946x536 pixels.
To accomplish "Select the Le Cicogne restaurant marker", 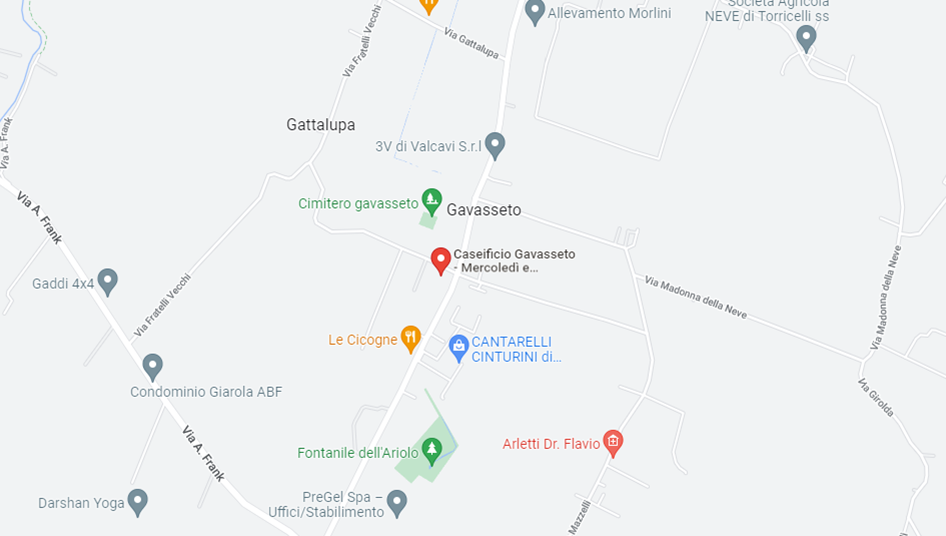I will click(x=410, y=338).
